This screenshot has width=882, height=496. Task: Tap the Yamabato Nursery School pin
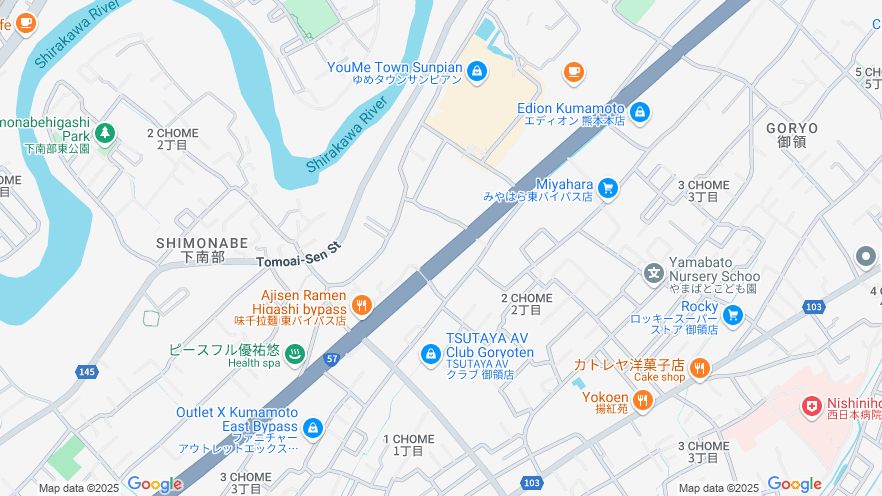click(x=653, y=272)
